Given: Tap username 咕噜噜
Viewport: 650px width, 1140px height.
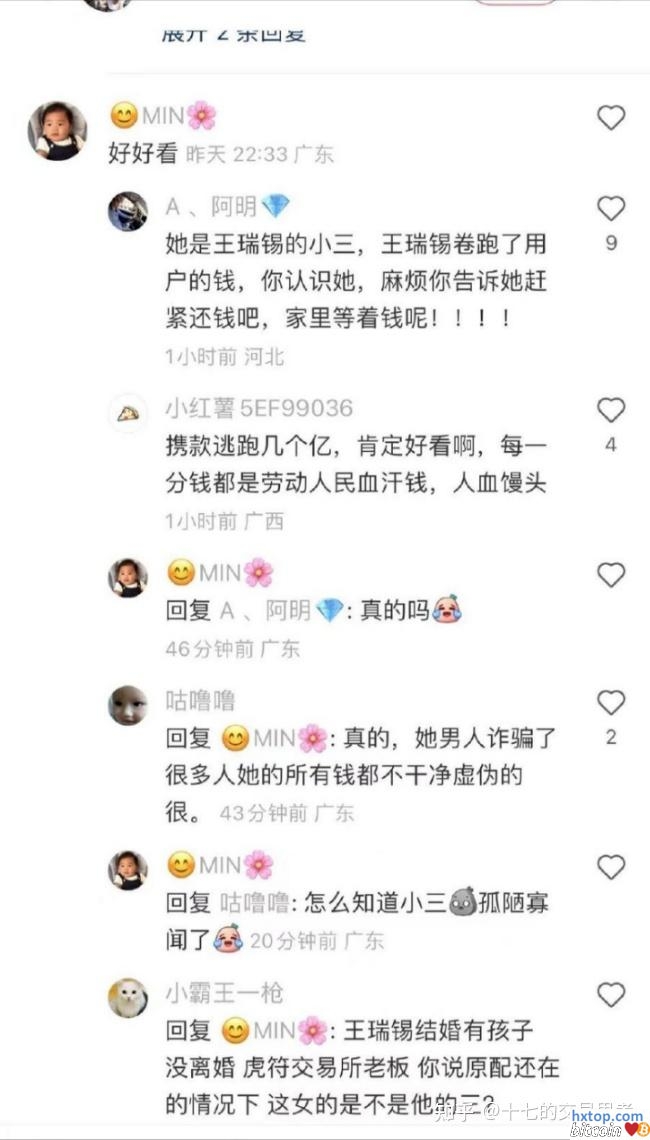Looking at the screenshot, I should 200,700.
